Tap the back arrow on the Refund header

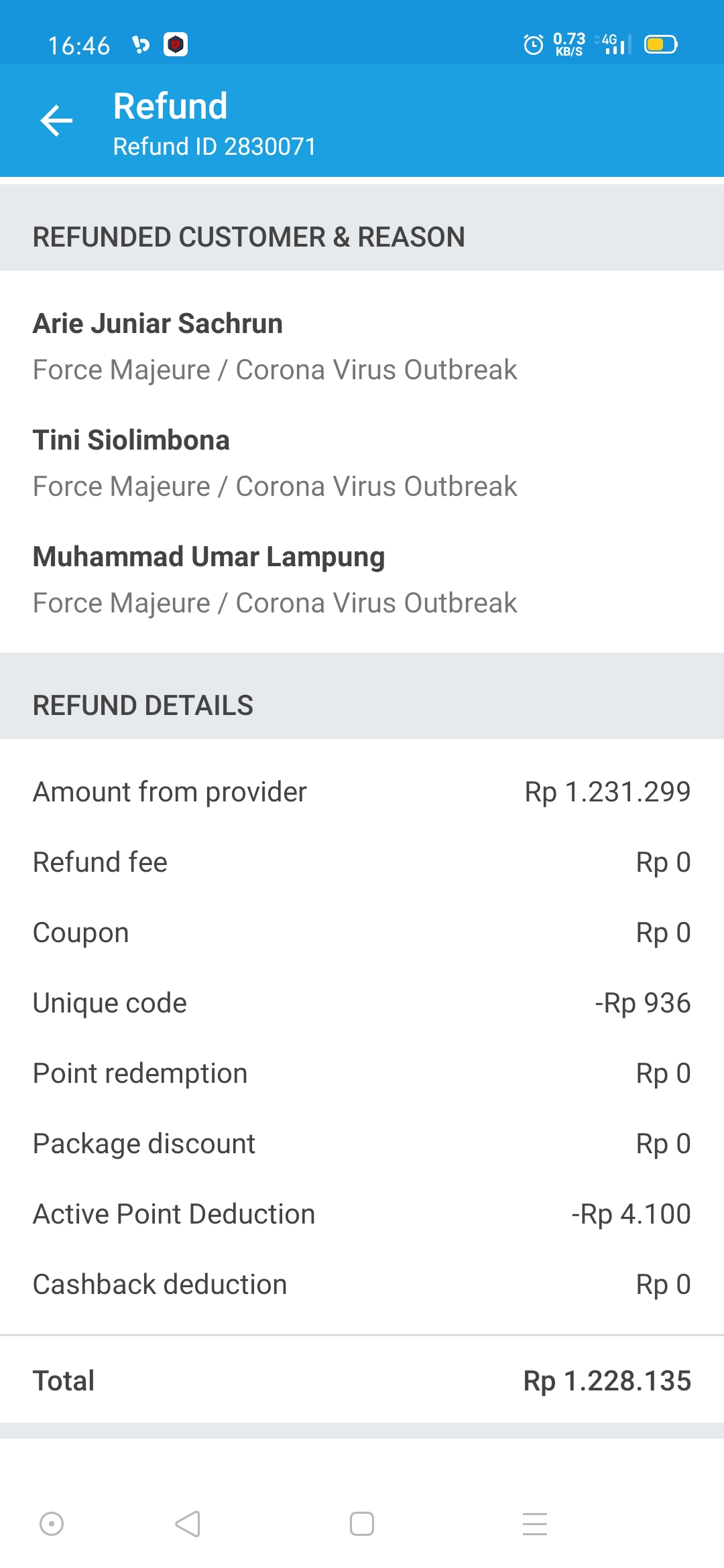point(57,121)
